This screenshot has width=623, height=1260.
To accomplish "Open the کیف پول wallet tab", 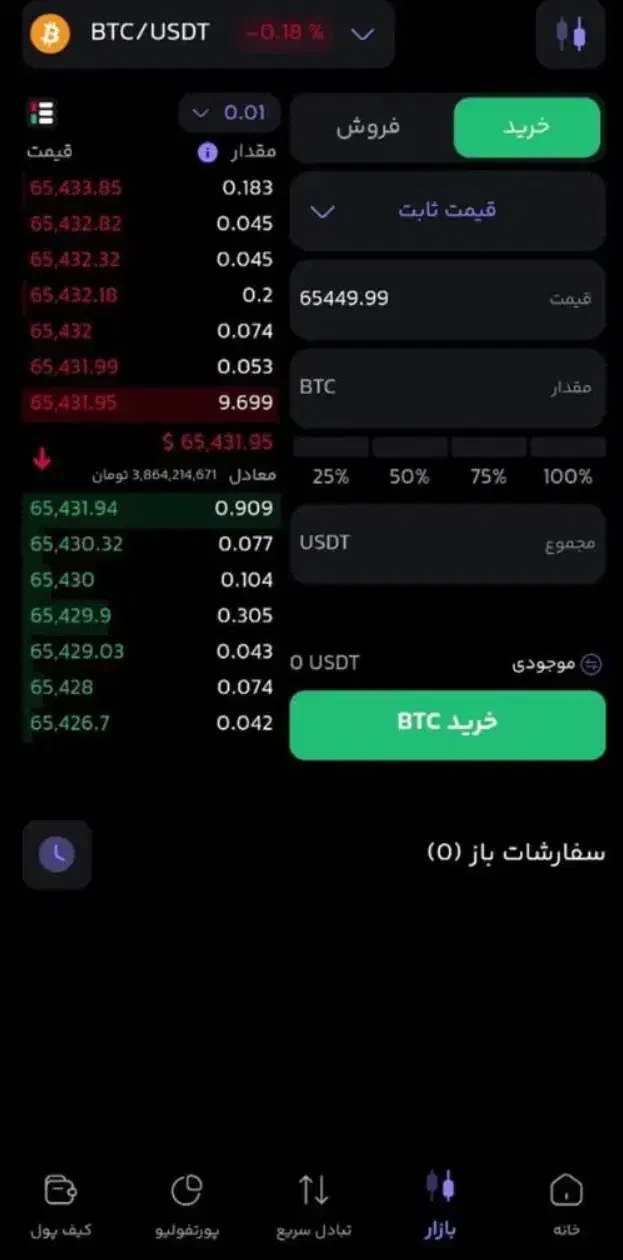I will [x=60, y=1203].
